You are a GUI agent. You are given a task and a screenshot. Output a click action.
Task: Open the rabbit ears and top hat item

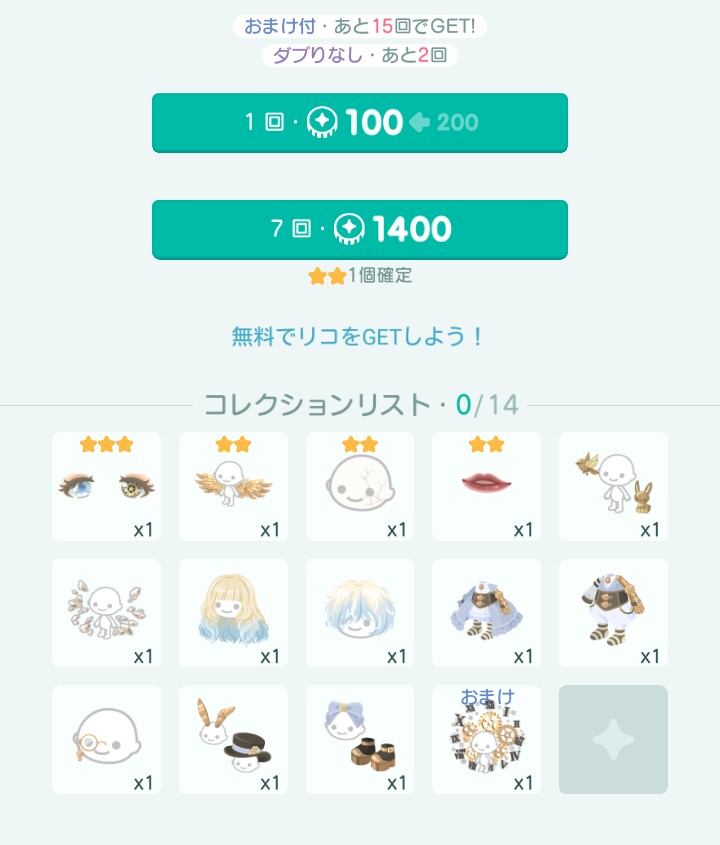[x=233, y=740]
